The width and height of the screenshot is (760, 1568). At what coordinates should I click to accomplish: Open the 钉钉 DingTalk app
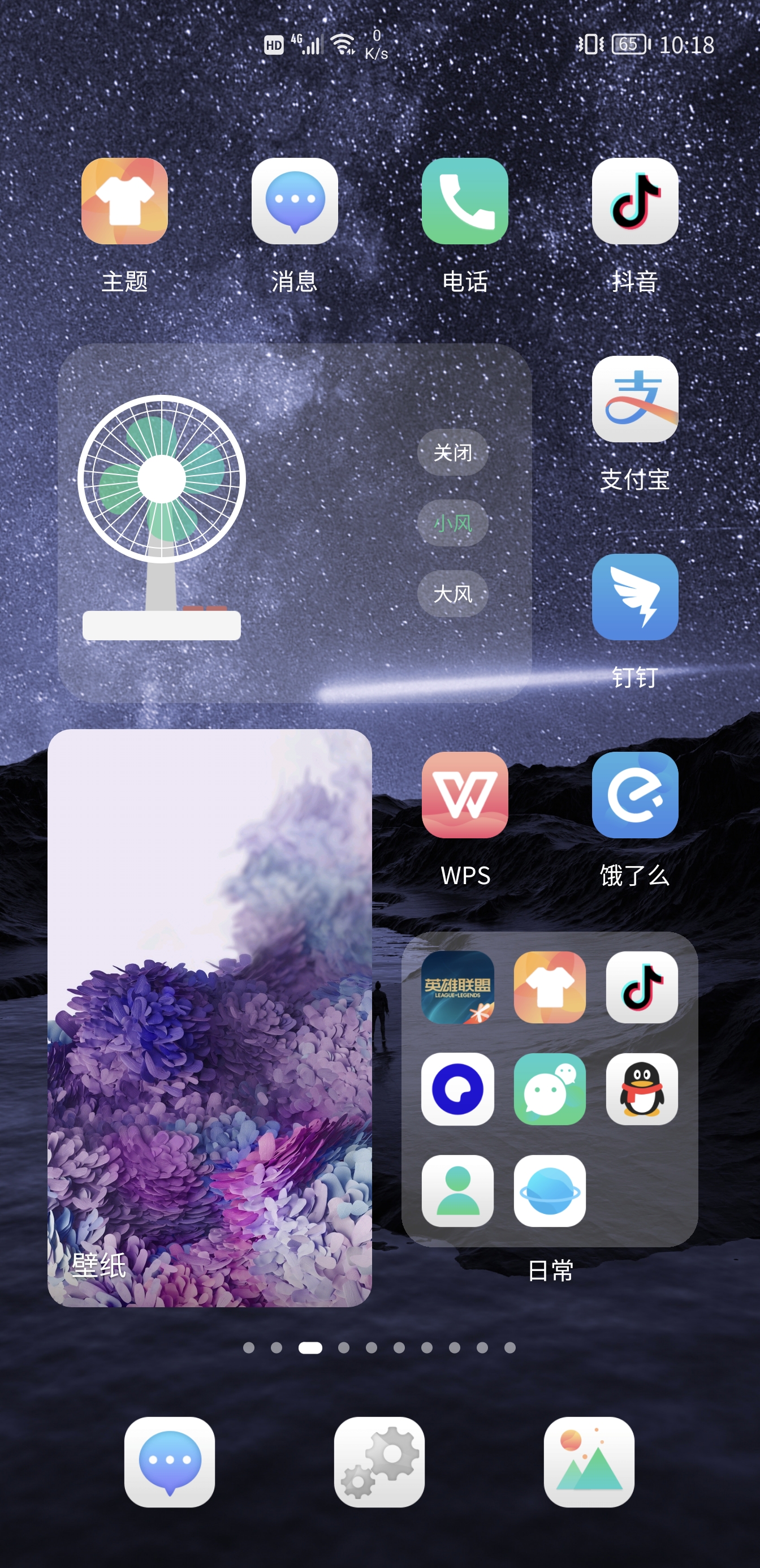[634, 597]
